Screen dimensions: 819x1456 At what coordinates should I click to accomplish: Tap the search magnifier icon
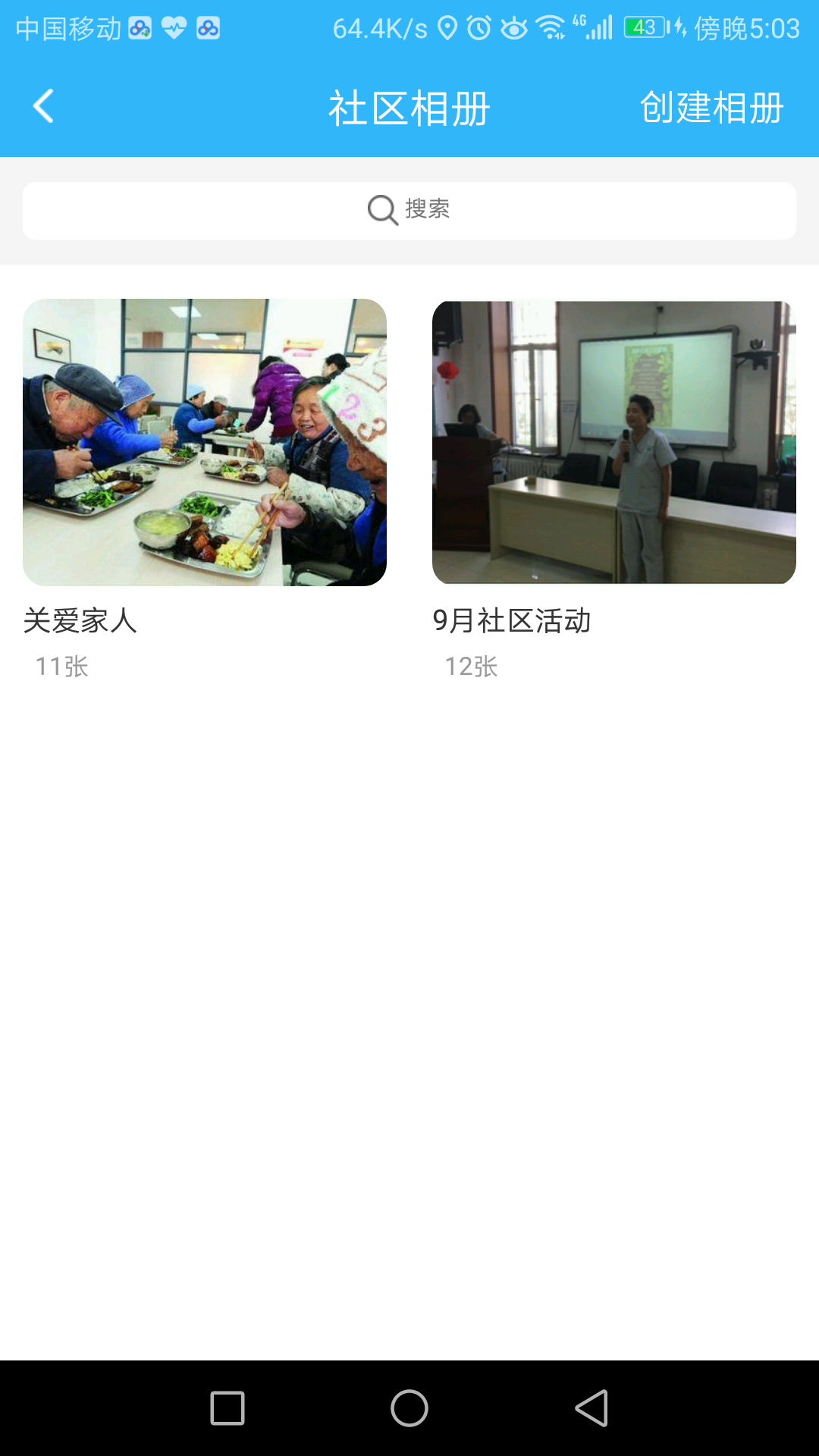tap(381, 210)
